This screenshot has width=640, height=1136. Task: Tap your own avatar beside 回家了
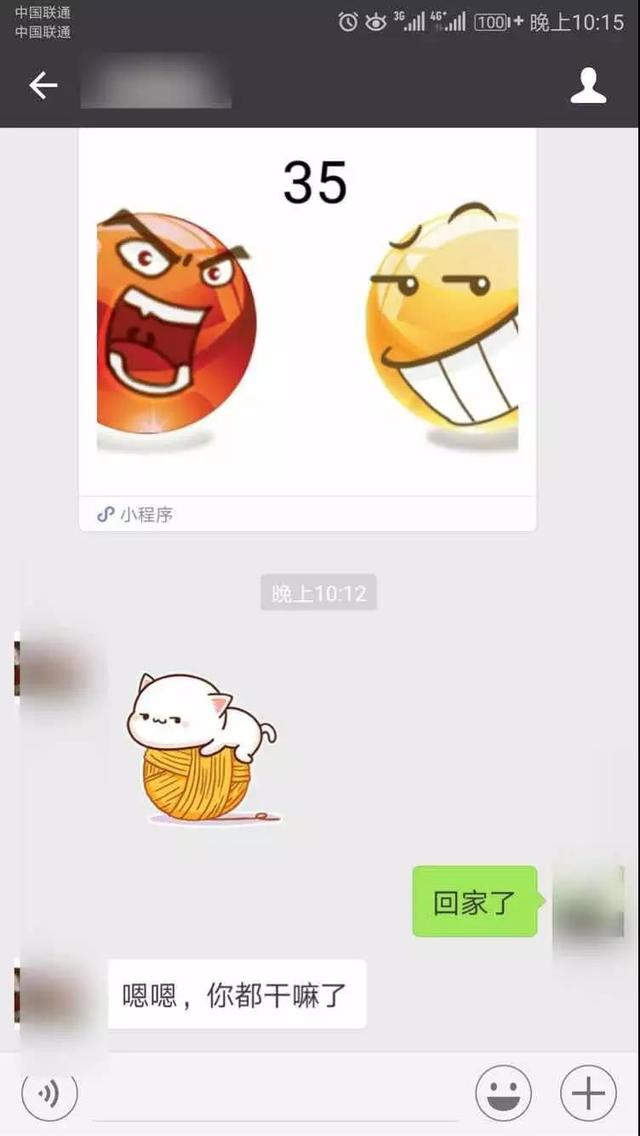588,901
